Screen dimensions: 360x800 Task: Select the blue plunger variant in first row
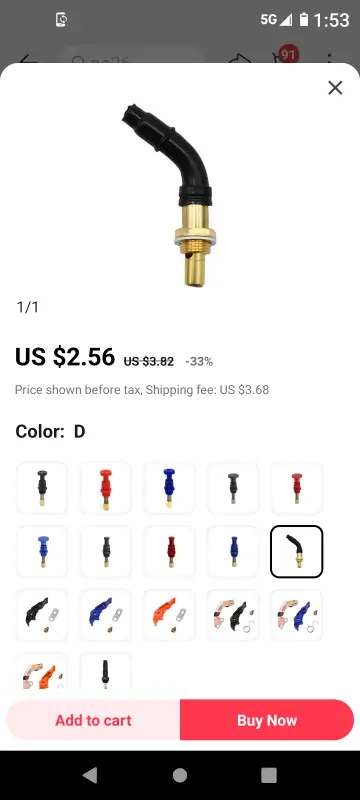click(169, 488)
